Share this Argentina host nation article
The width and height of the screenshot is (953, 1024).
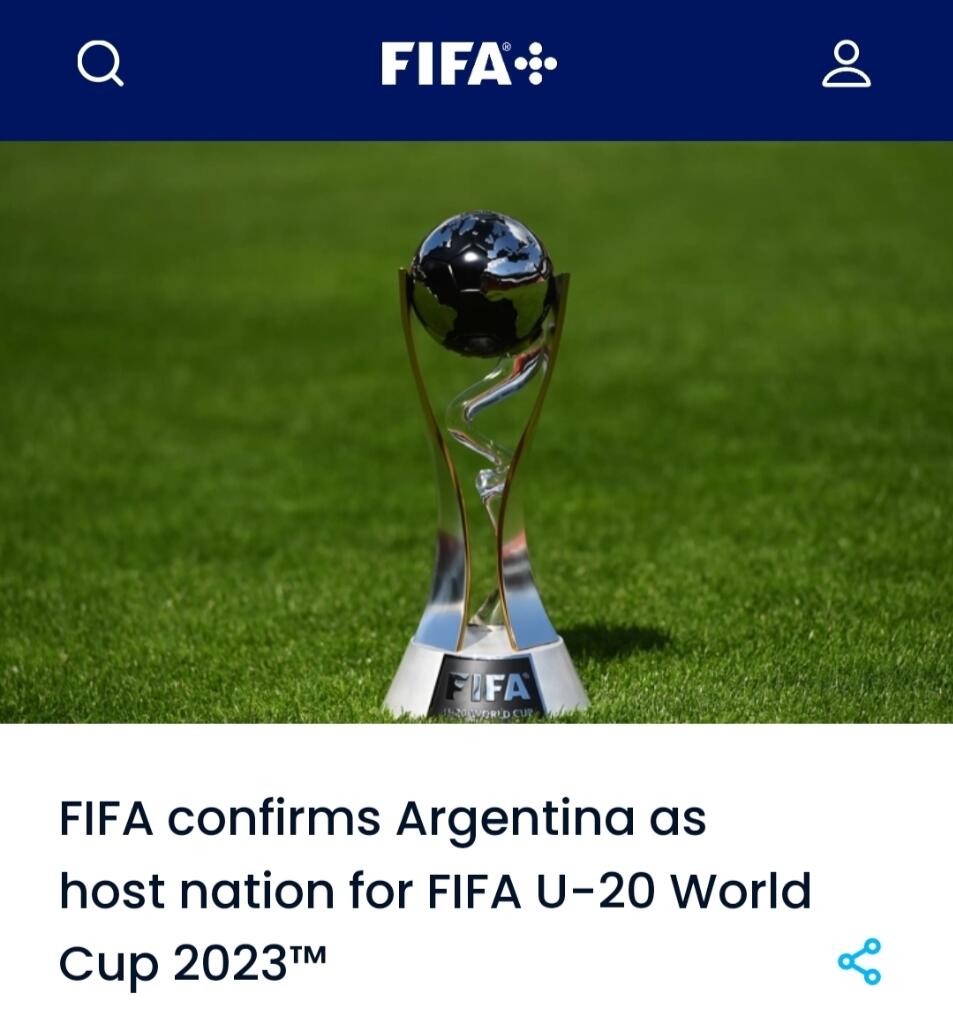(x=859, y=961)
